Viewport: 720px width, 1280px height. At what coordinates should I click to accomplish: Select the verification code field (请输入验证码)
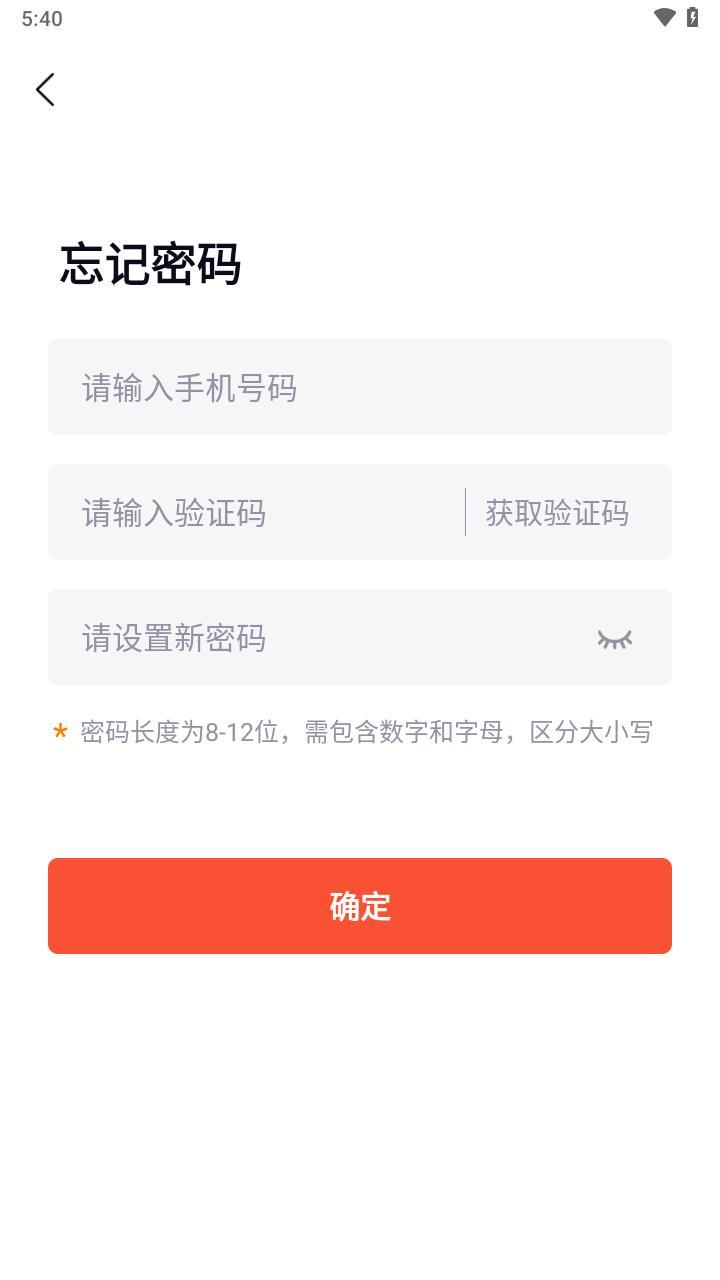pos(260,513)
